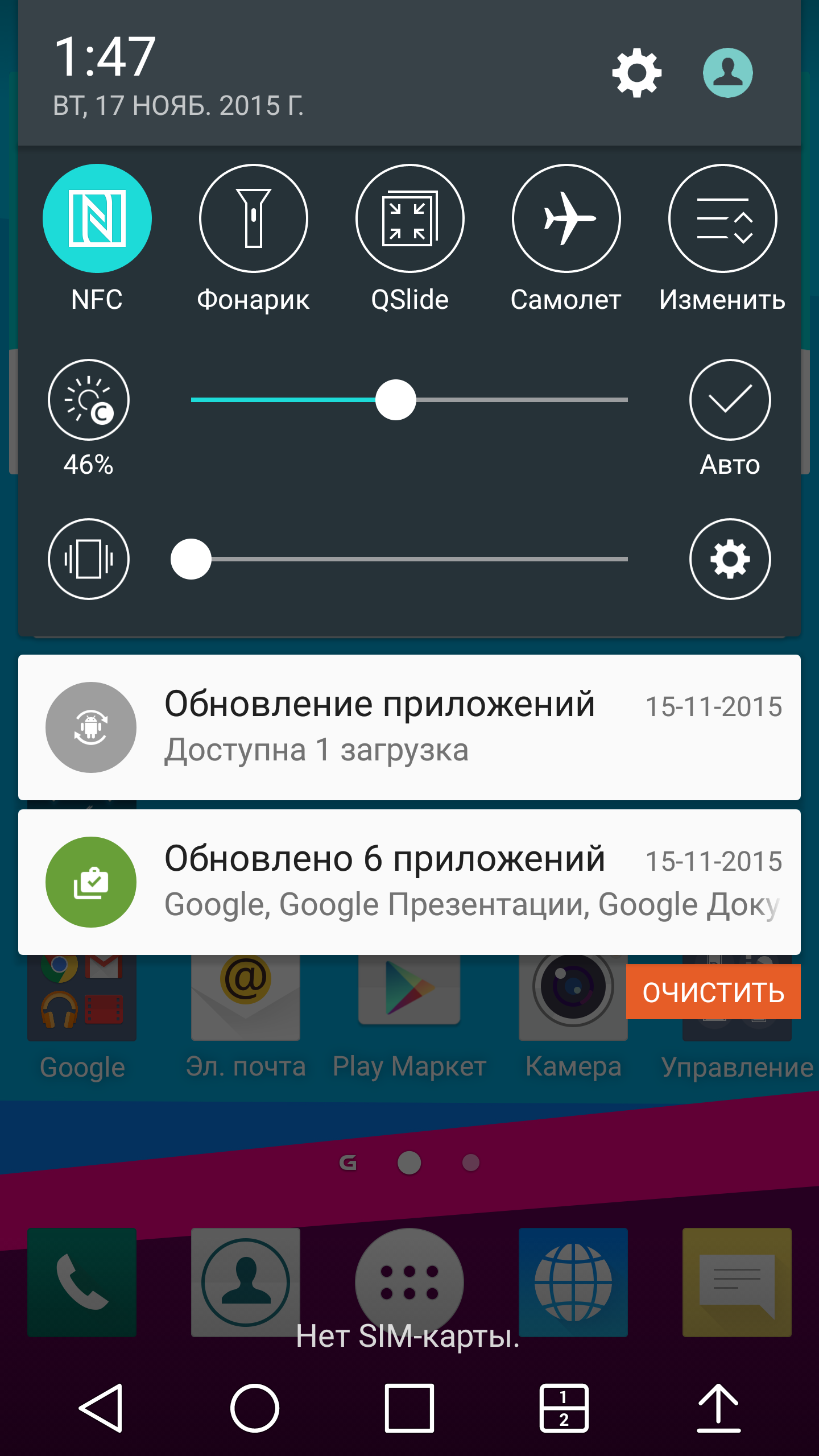The height and width of the screenshot is (1456, 819).
Task: Tap the dual window navigation button
Action: pos(564,1408)
